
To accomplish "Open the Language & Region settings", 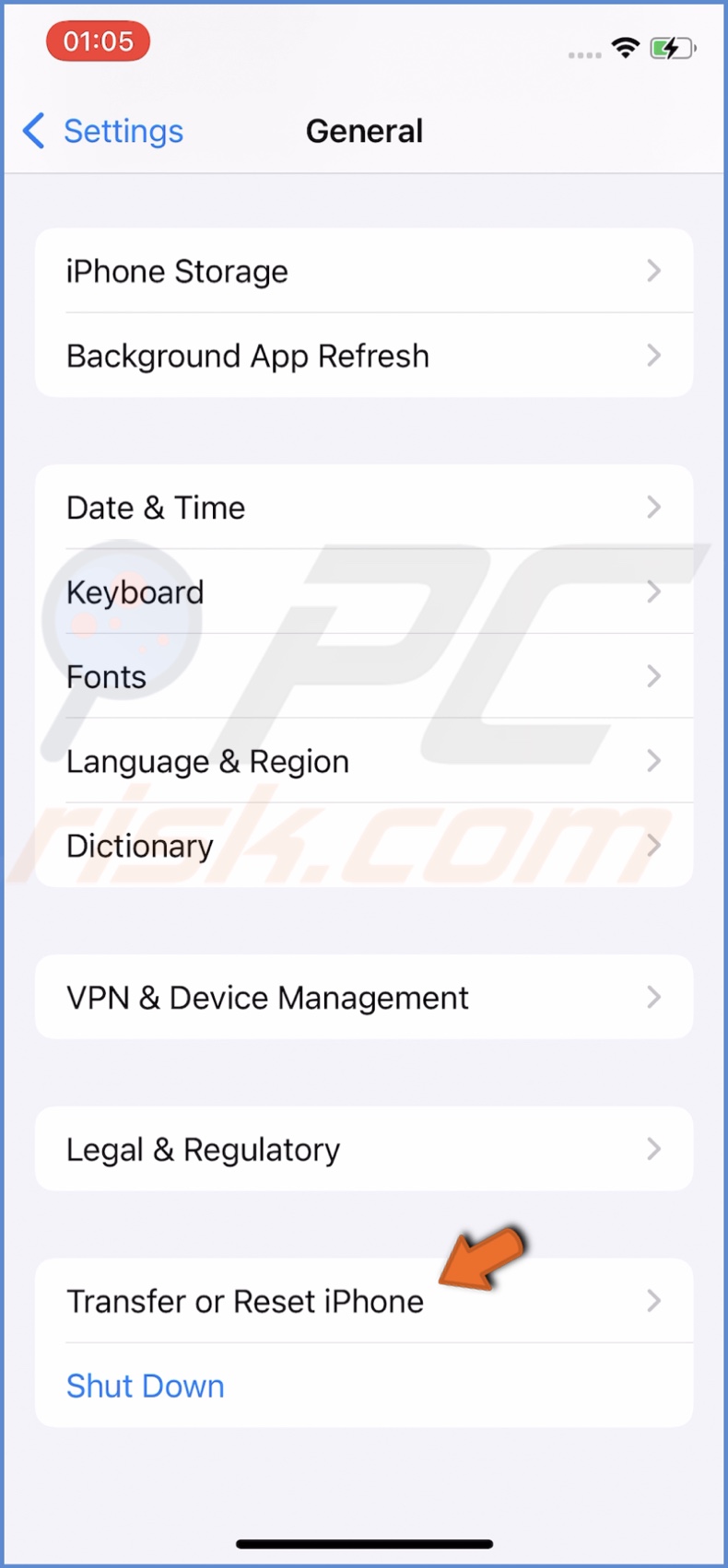I will (364, 761).
